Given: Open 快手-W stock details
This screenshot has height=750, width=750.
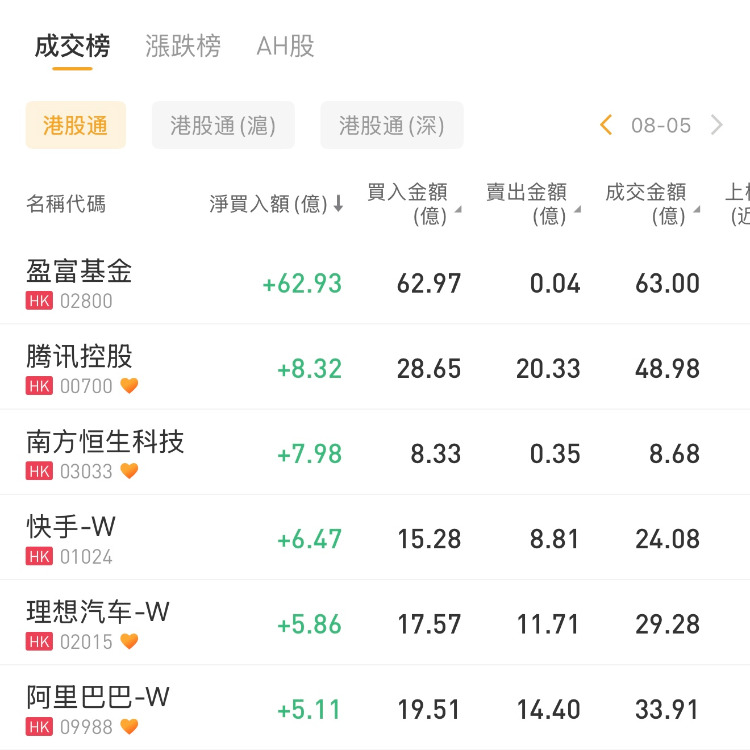Looking at the screenshot, I should (x=72, y=538).
